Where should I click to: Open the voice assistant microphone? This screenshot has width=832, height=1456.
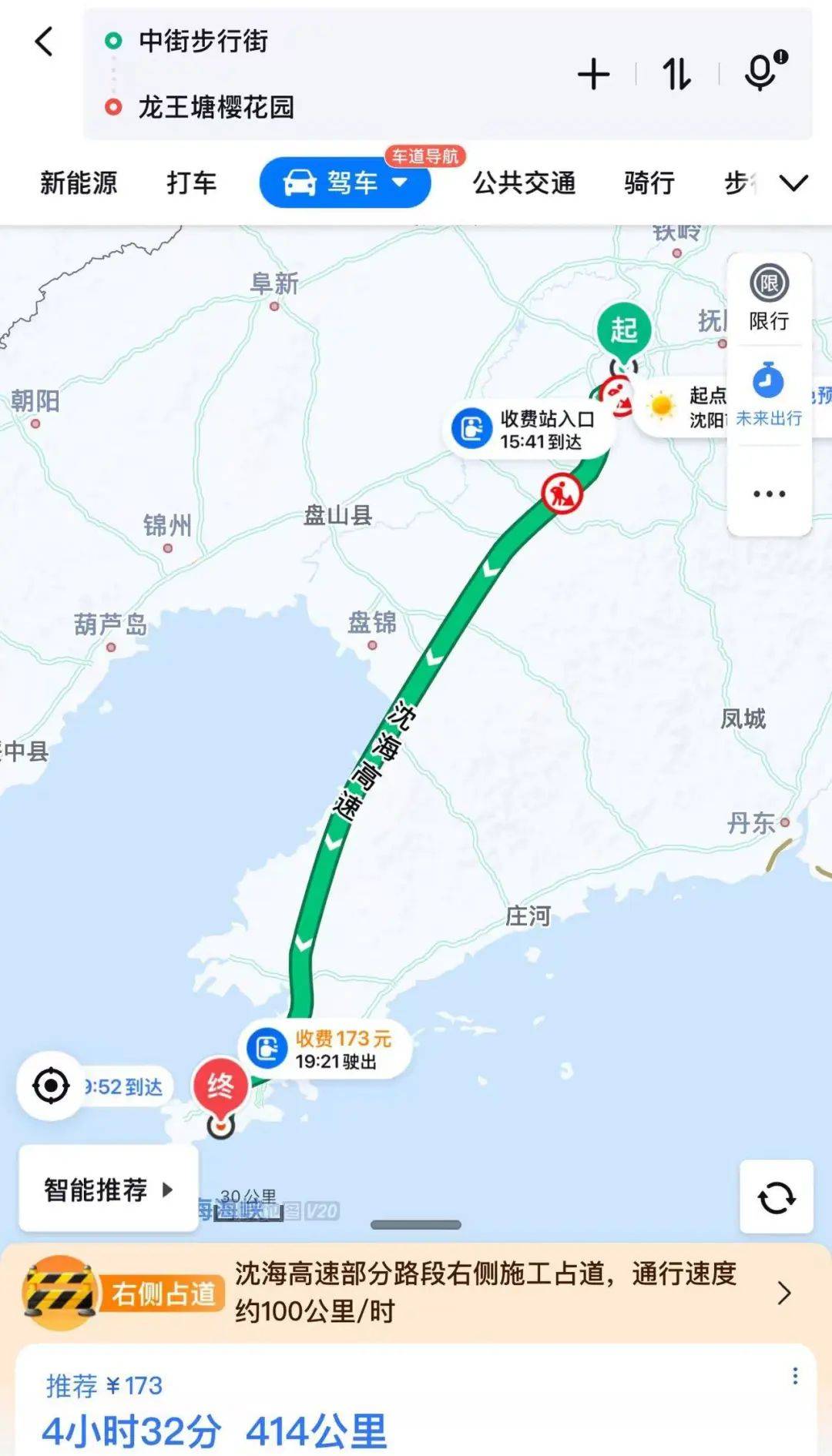763,73
